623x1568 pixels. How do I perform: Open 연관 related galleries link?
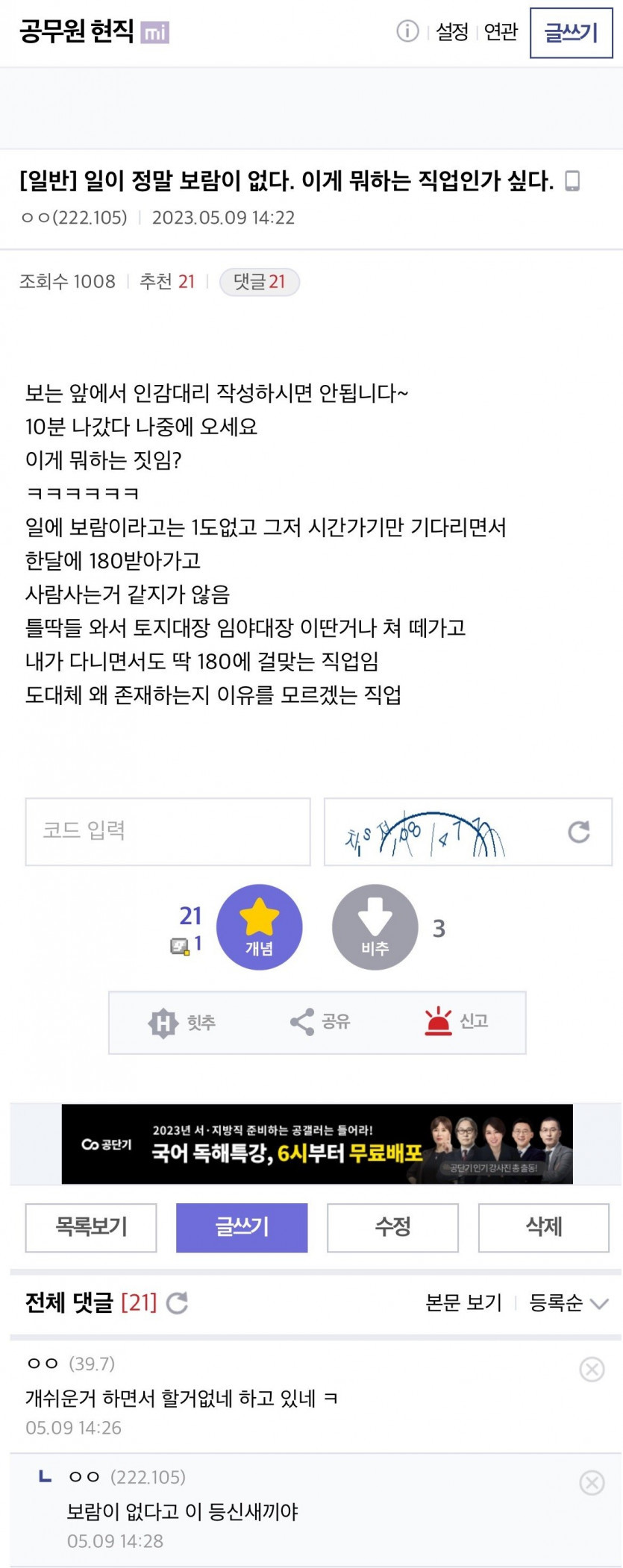pos(501,31)
